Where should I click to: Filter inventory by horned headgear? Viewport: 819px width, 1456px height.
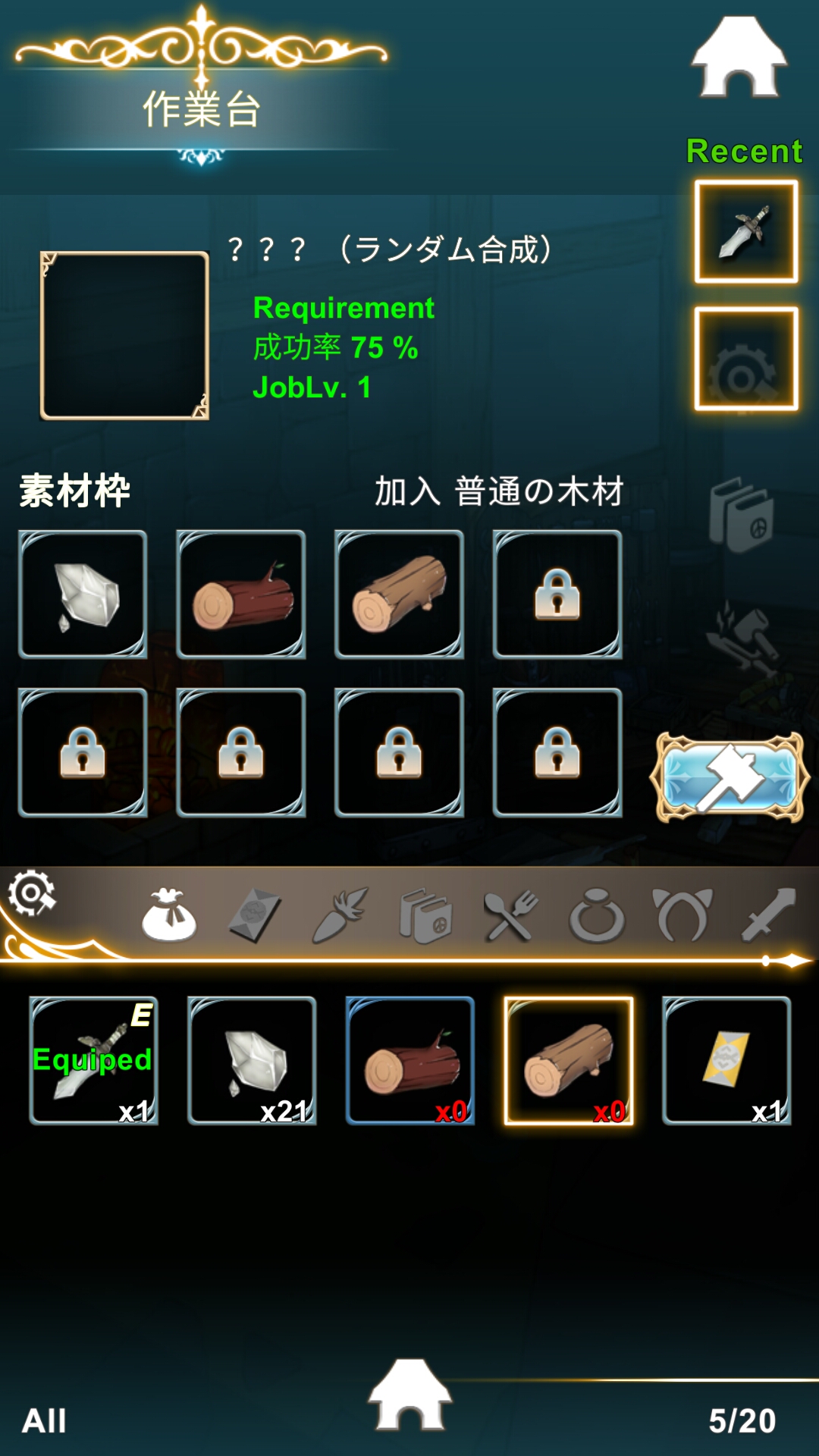[682, 915]
